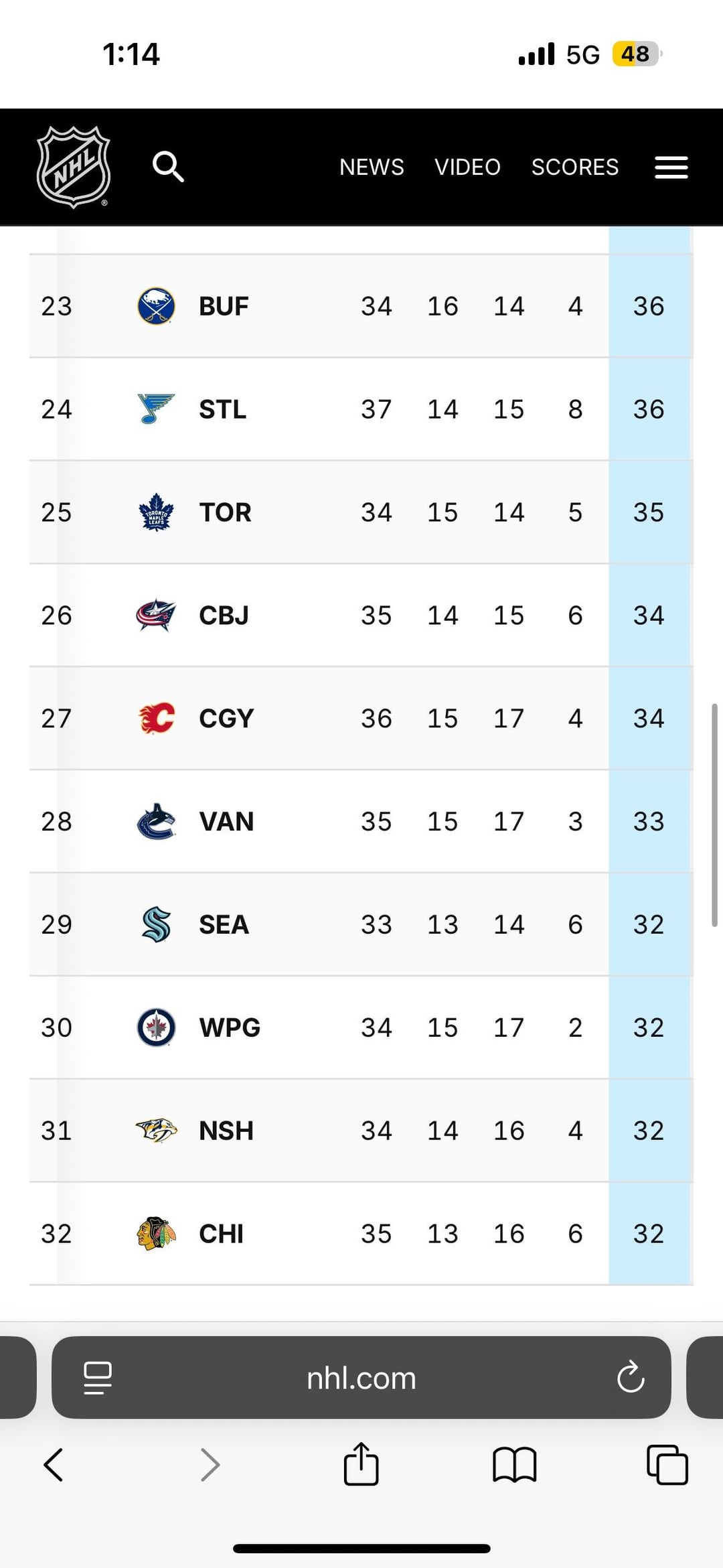
Task: Open the NSH team link
Action: (226, 1131)
